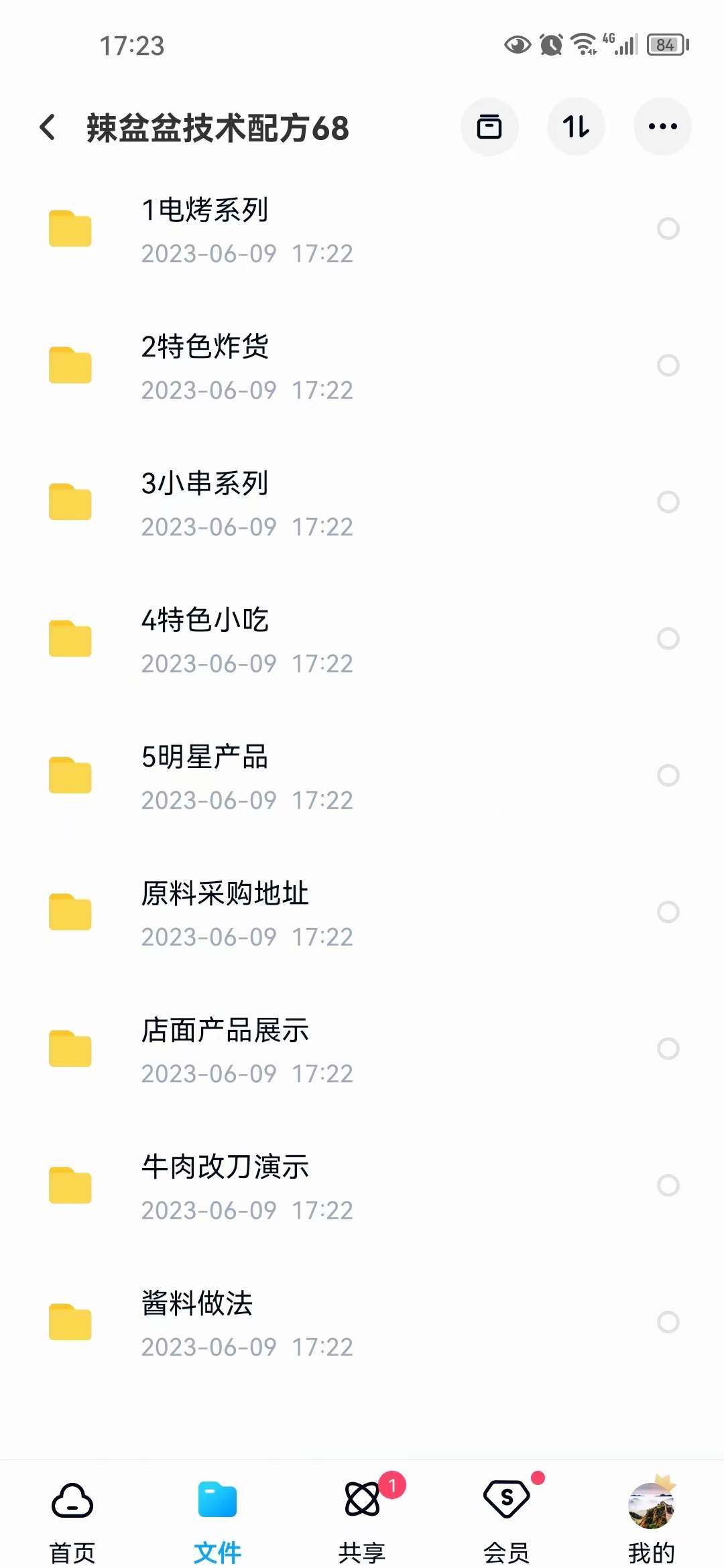Select the circle checkbox for 4特色小吃
The image size is (724, 1568).
[668, 639]
